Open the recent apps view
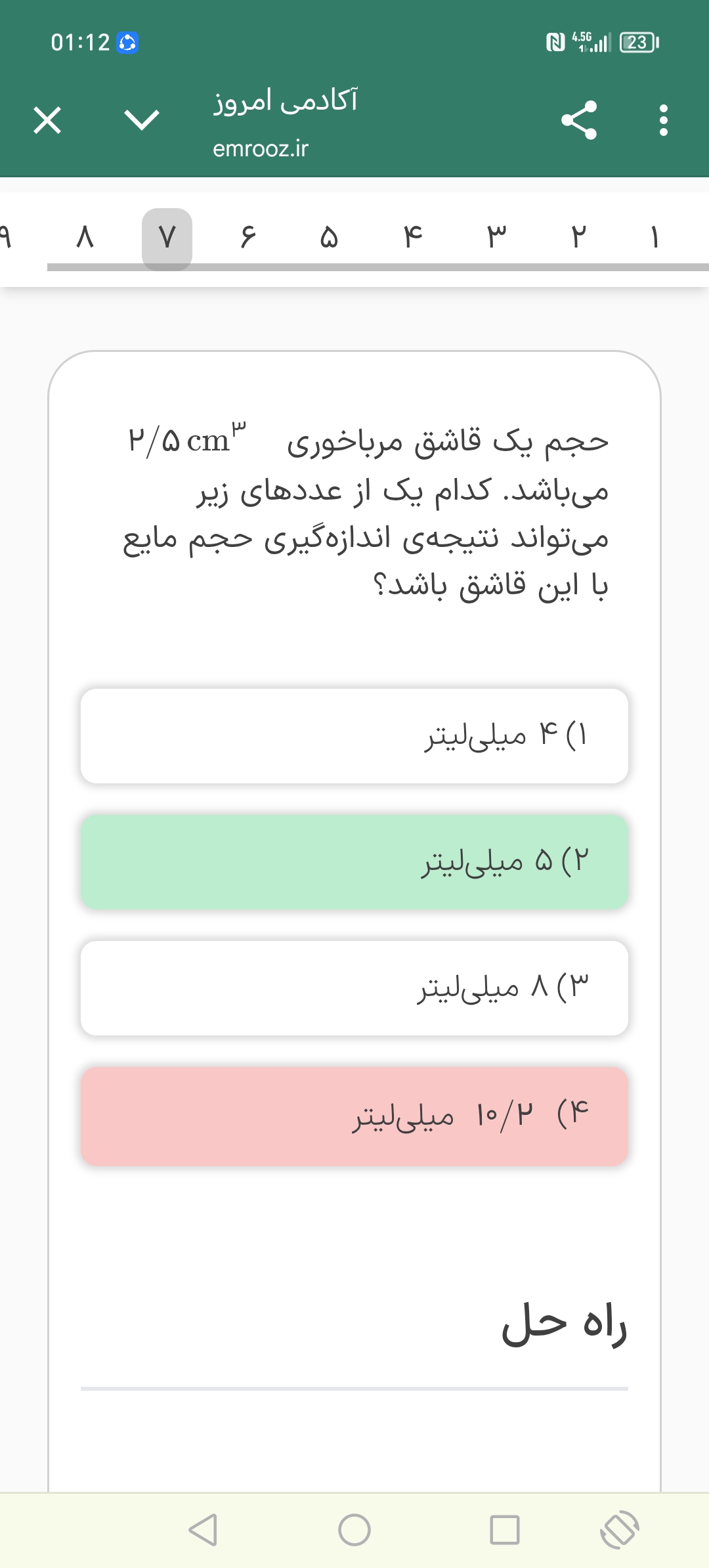The width and height of the screenshot is (709, 1568). 504,1529
